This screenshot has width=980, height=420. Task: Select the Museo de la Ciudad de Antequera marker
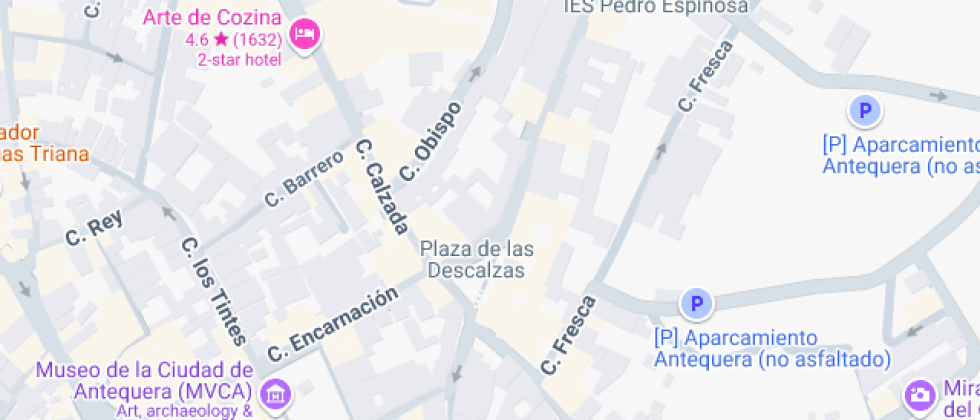(274, 391)
